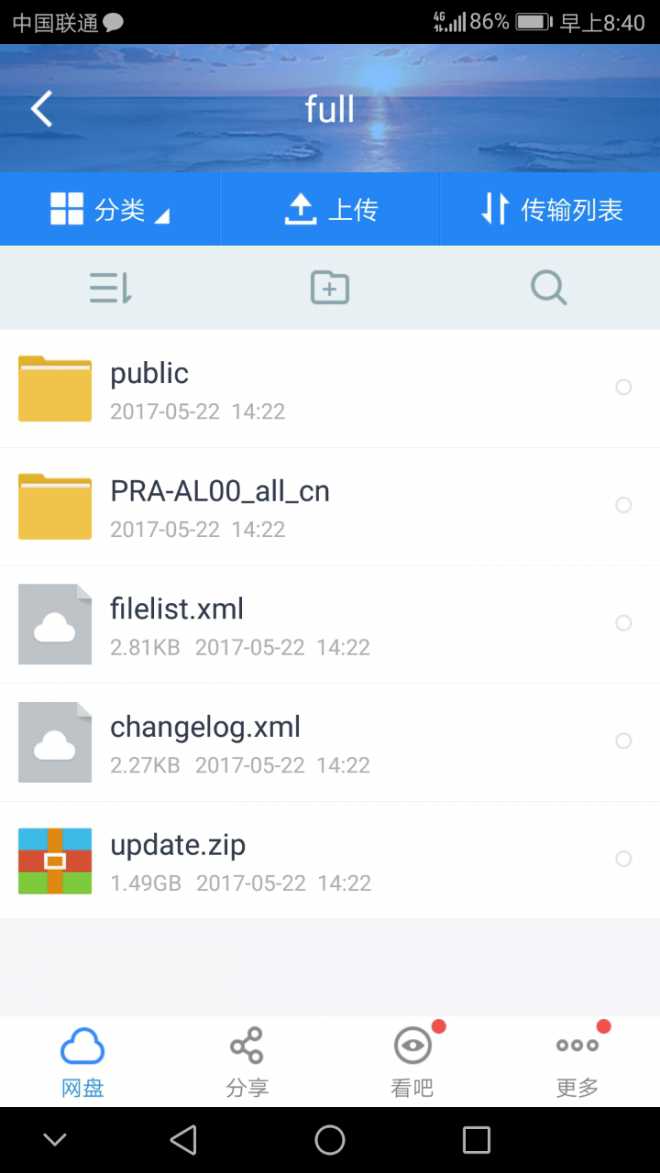The width and height of the screenshot is (660, 1173).
Task: Create a new folder
Action: 330,288
